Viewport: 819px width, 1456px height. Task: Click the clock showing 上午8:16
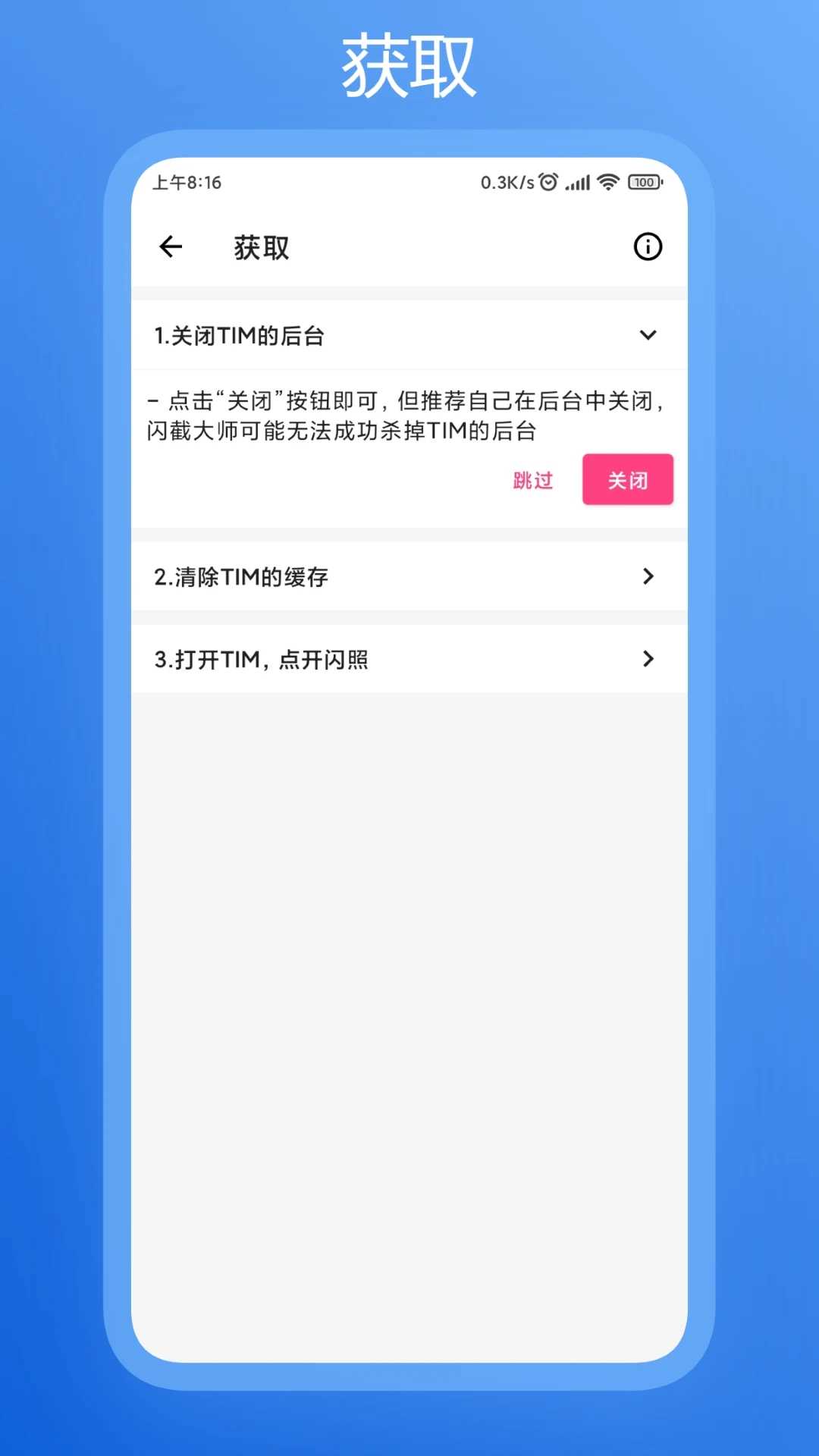[185, 182]
